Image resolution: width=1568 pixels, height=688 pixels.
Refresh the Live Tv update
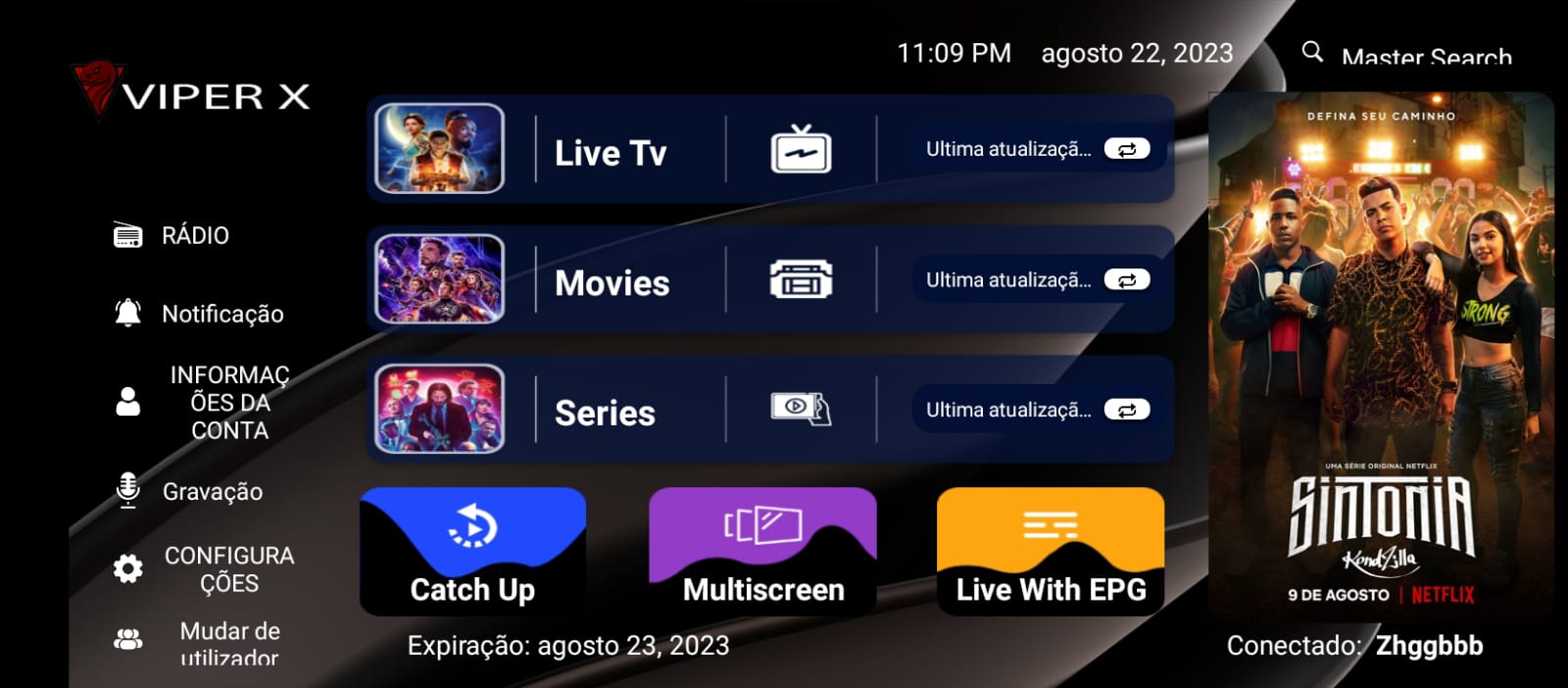point(1127,149)
